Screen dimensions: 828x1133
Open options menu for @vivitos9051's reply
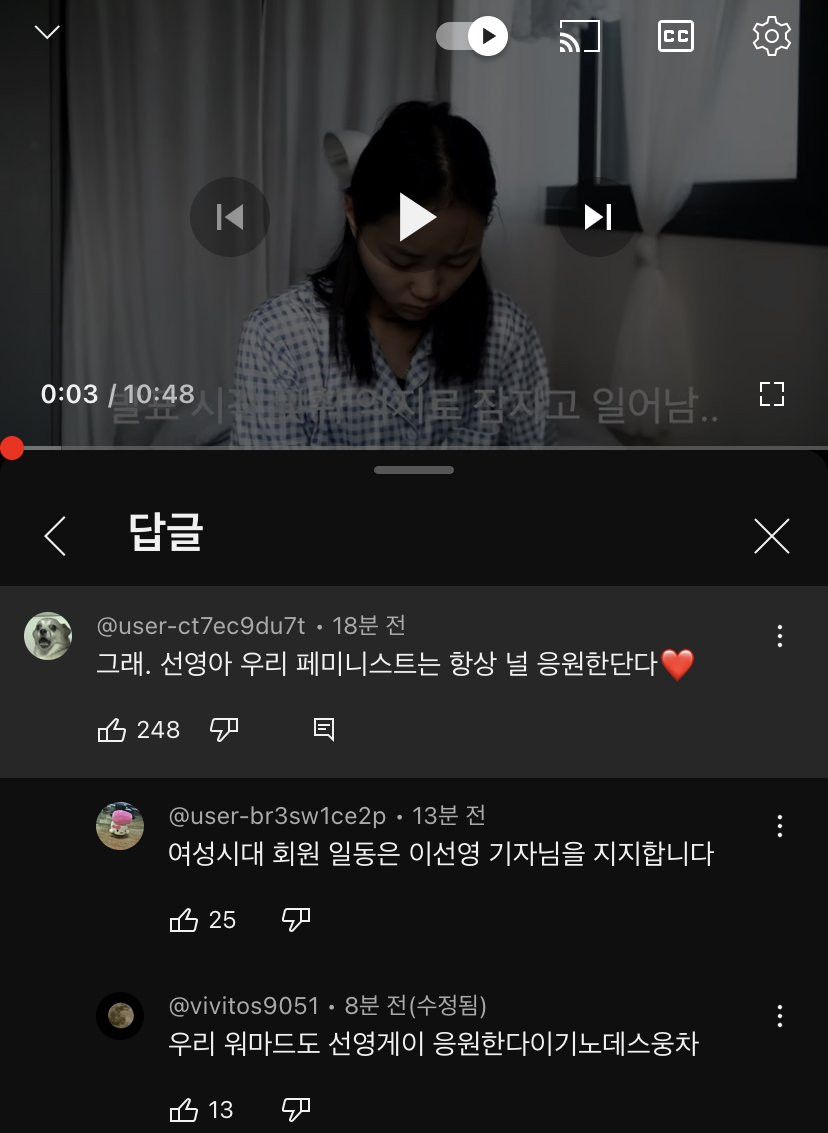779,1016
